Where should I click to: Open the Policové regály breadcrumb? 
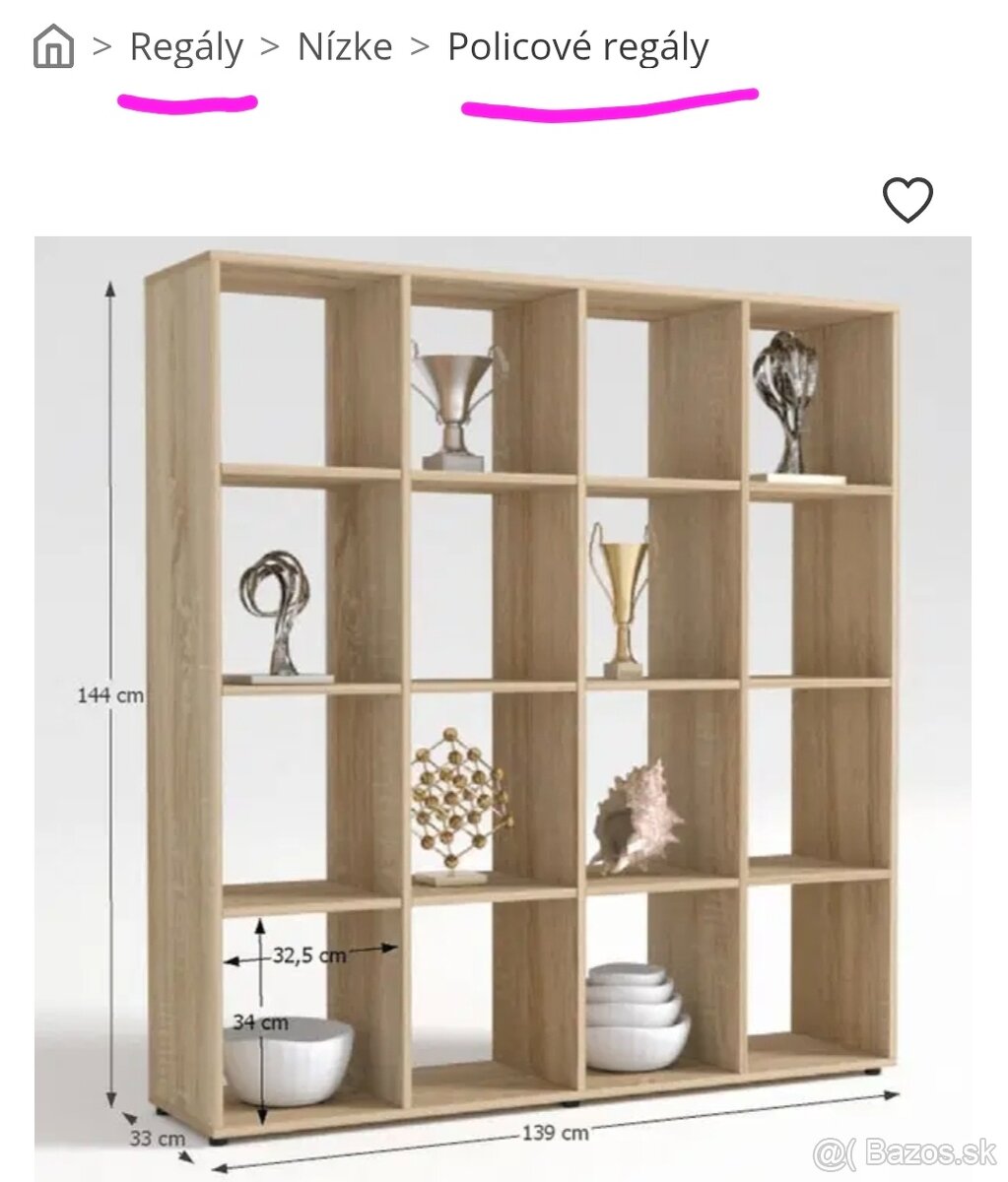pyautogui.click(x=578, y=47)
